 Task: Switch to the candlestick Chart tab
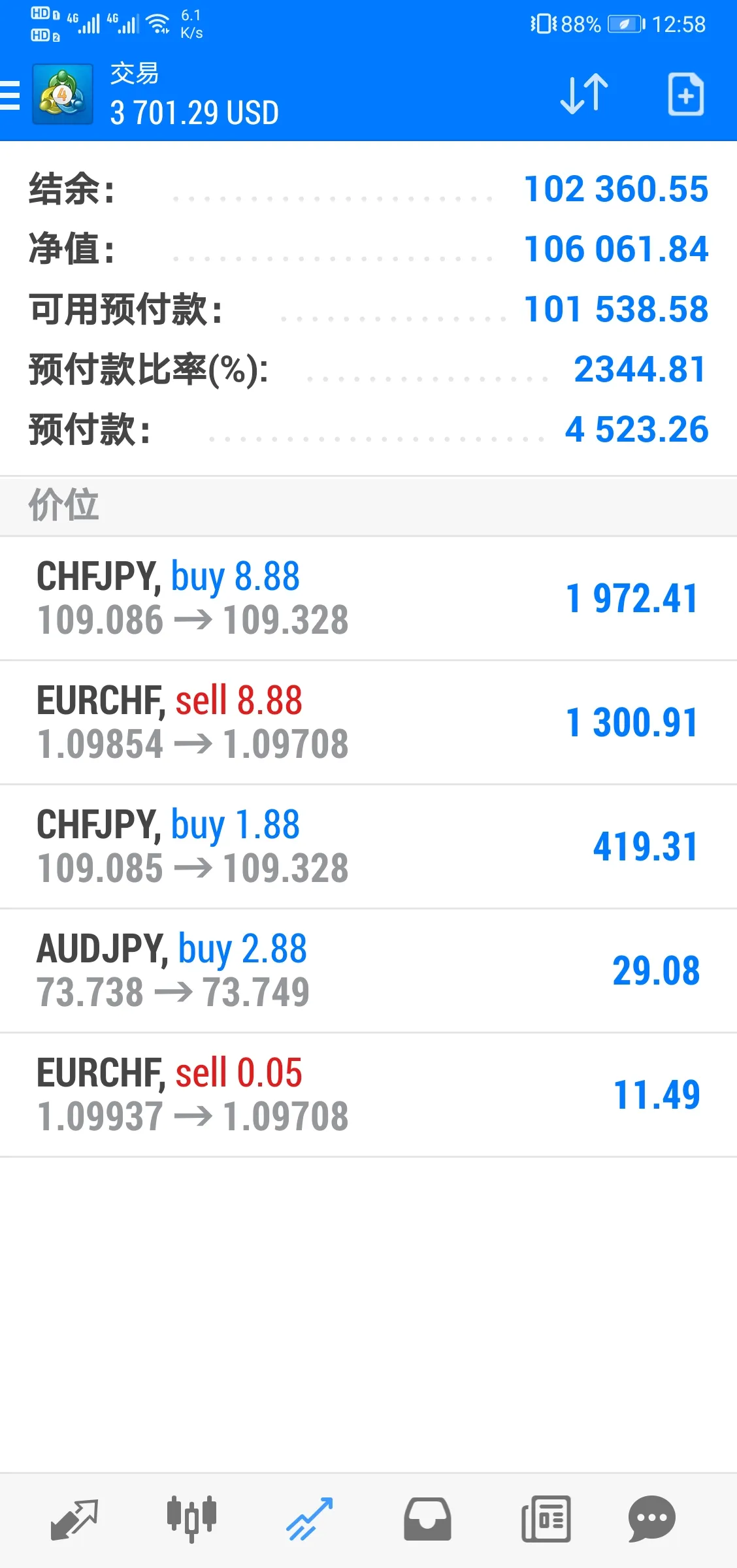(x=191, y=1520)
